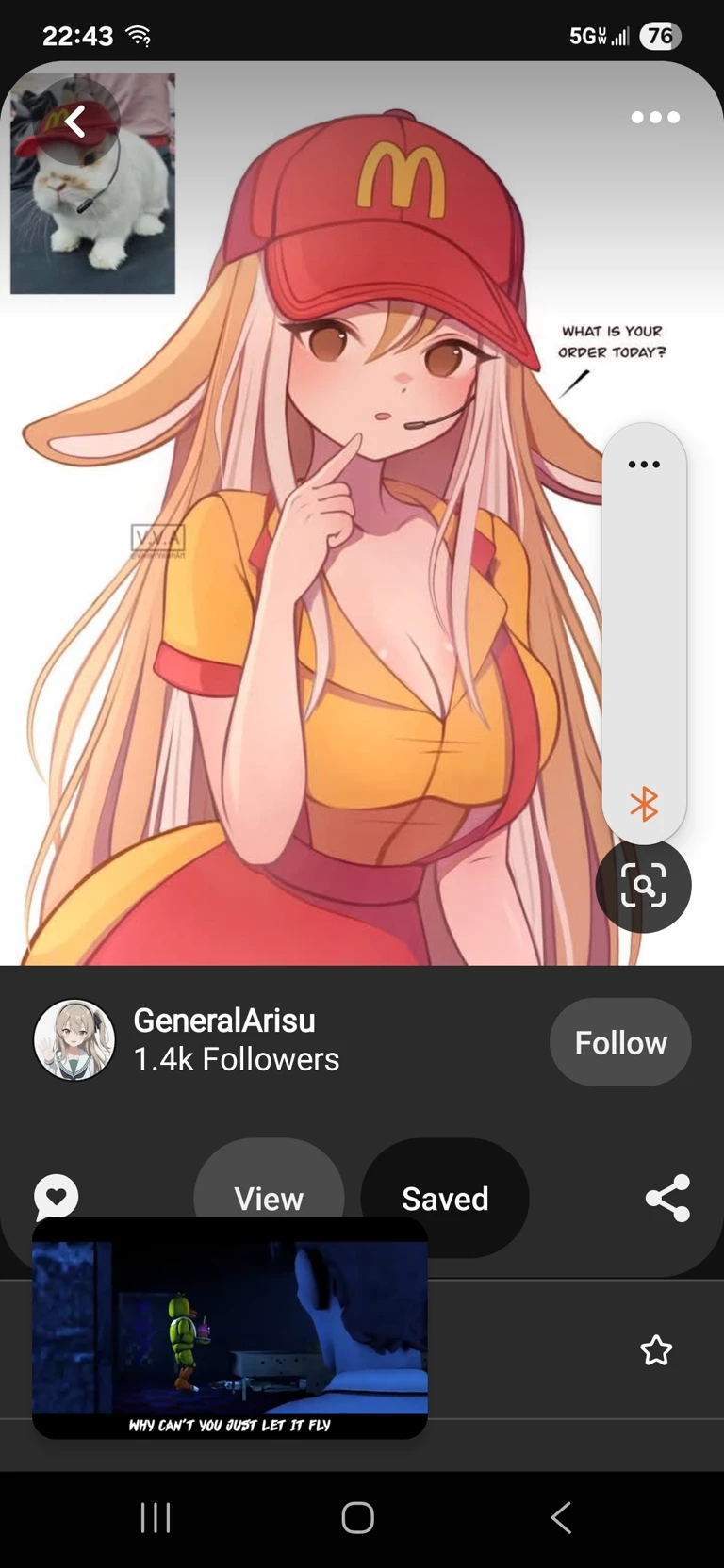The height and width of the screenshot is (1568, 724).
Task: Tap the Saved button
Action: click(x=445, y=1198)
